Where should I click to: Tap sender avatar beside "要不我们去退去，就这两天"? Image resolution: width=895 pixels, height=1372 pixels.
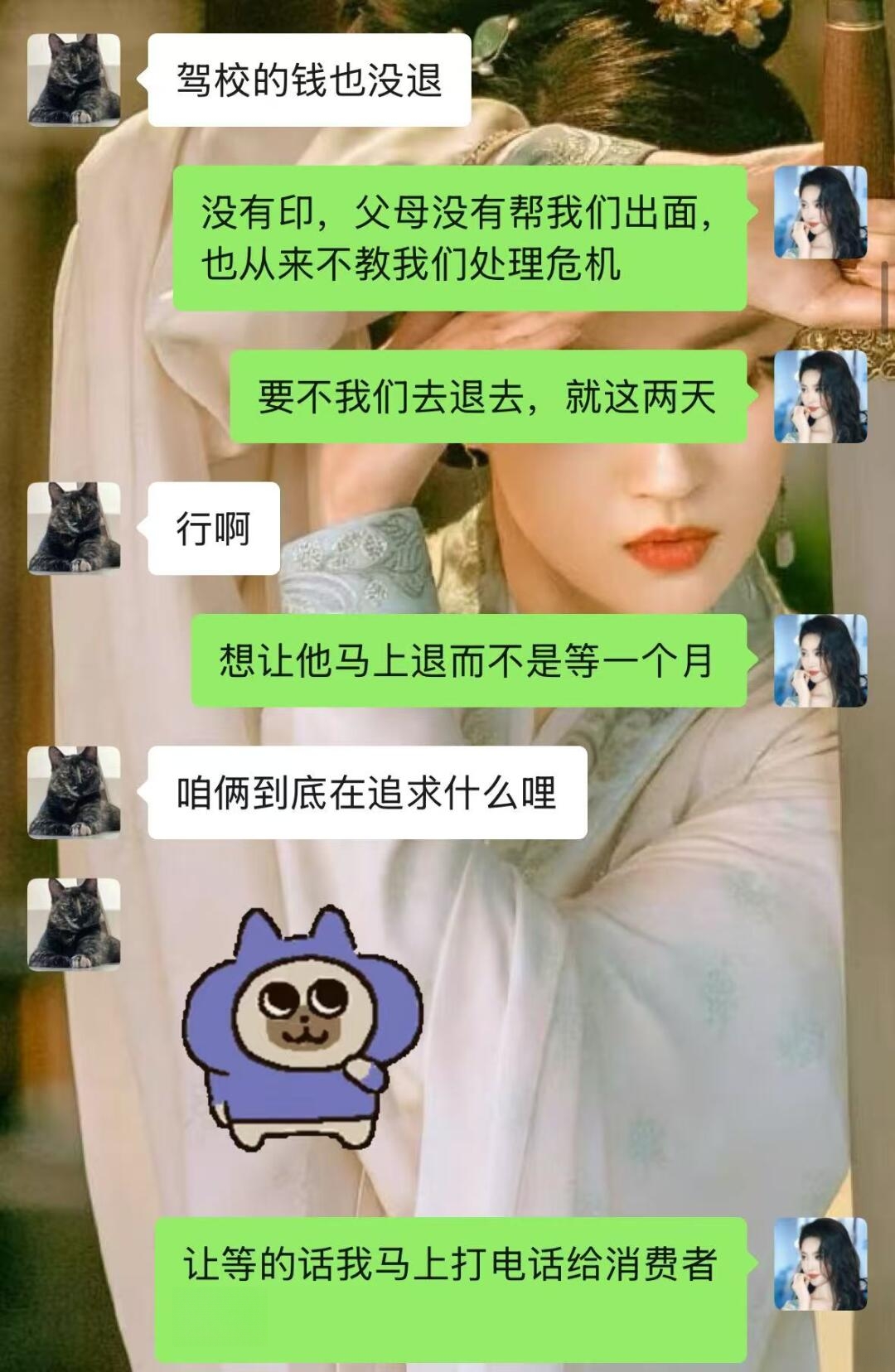820,396
